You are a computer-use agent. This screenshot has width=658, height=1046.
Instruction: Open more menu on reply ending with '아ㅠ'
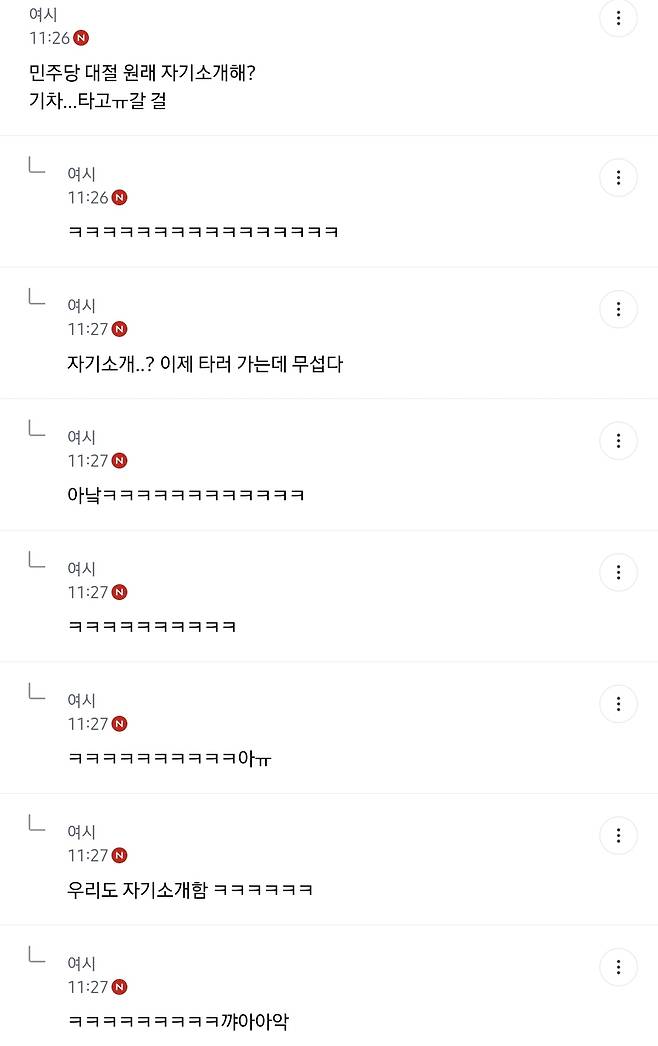click(x=618, y=704)
